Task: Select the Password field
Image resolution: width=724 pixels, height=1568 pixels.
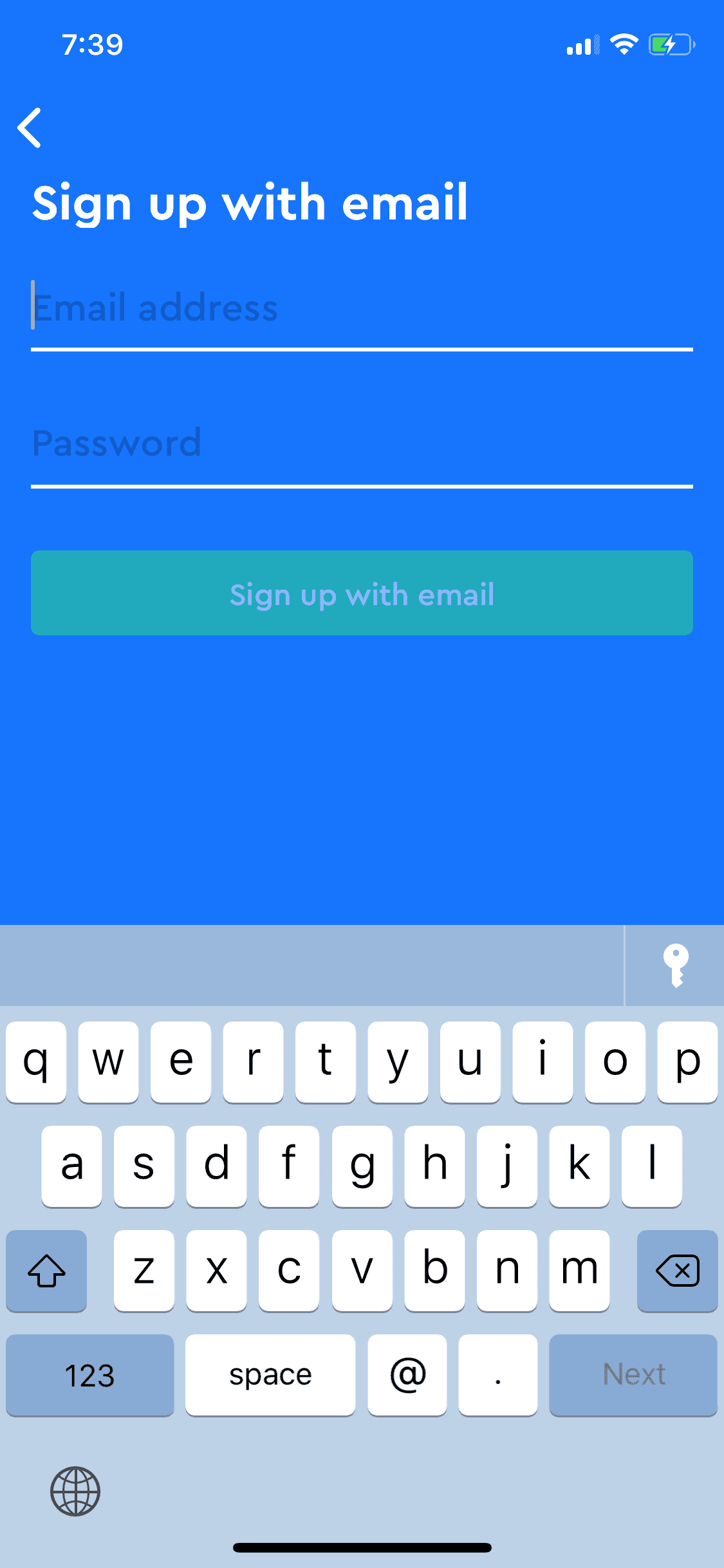Action: [360, 444]
